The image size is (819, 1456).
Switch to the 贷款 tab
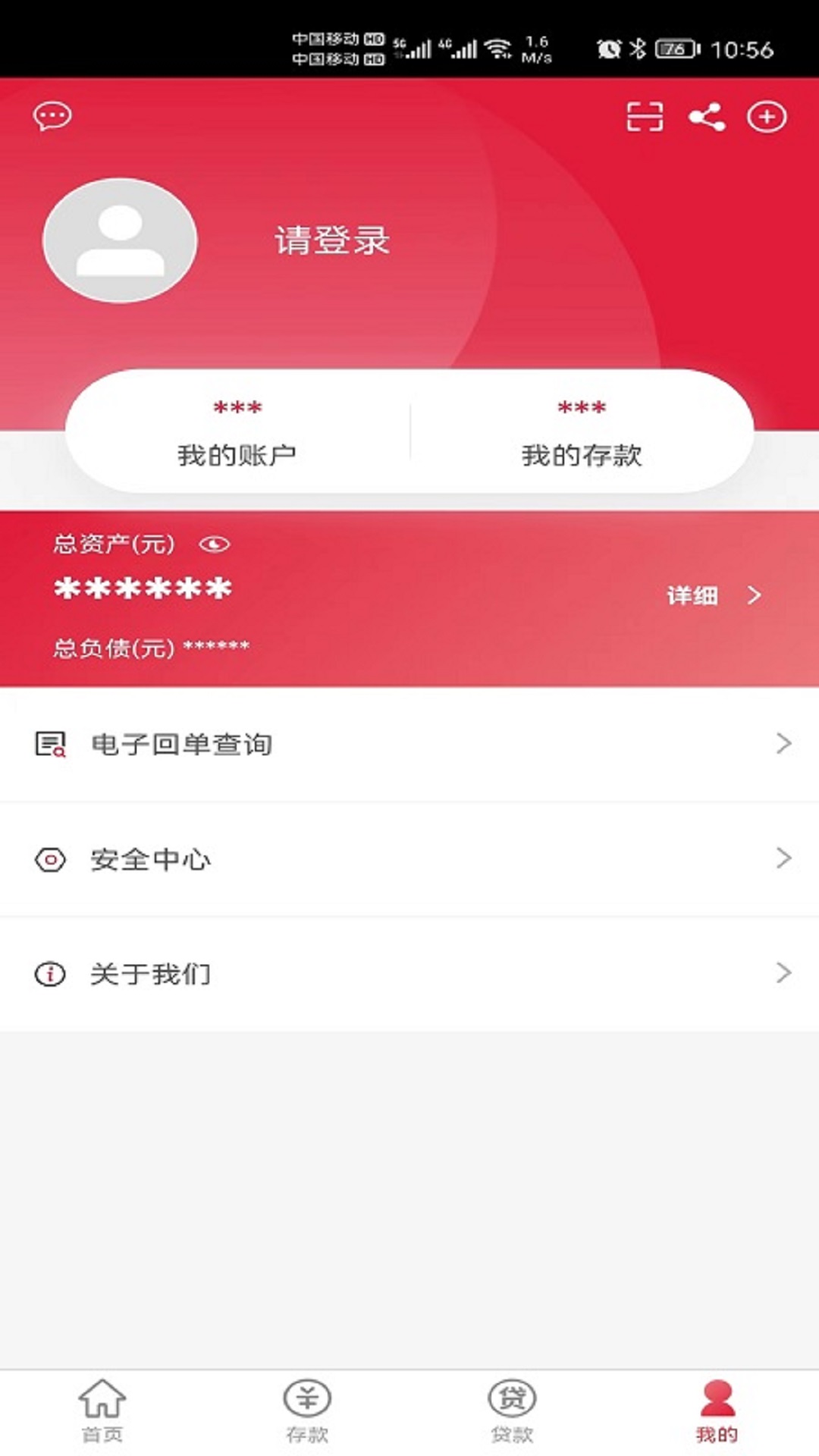tap(512, 1411)
